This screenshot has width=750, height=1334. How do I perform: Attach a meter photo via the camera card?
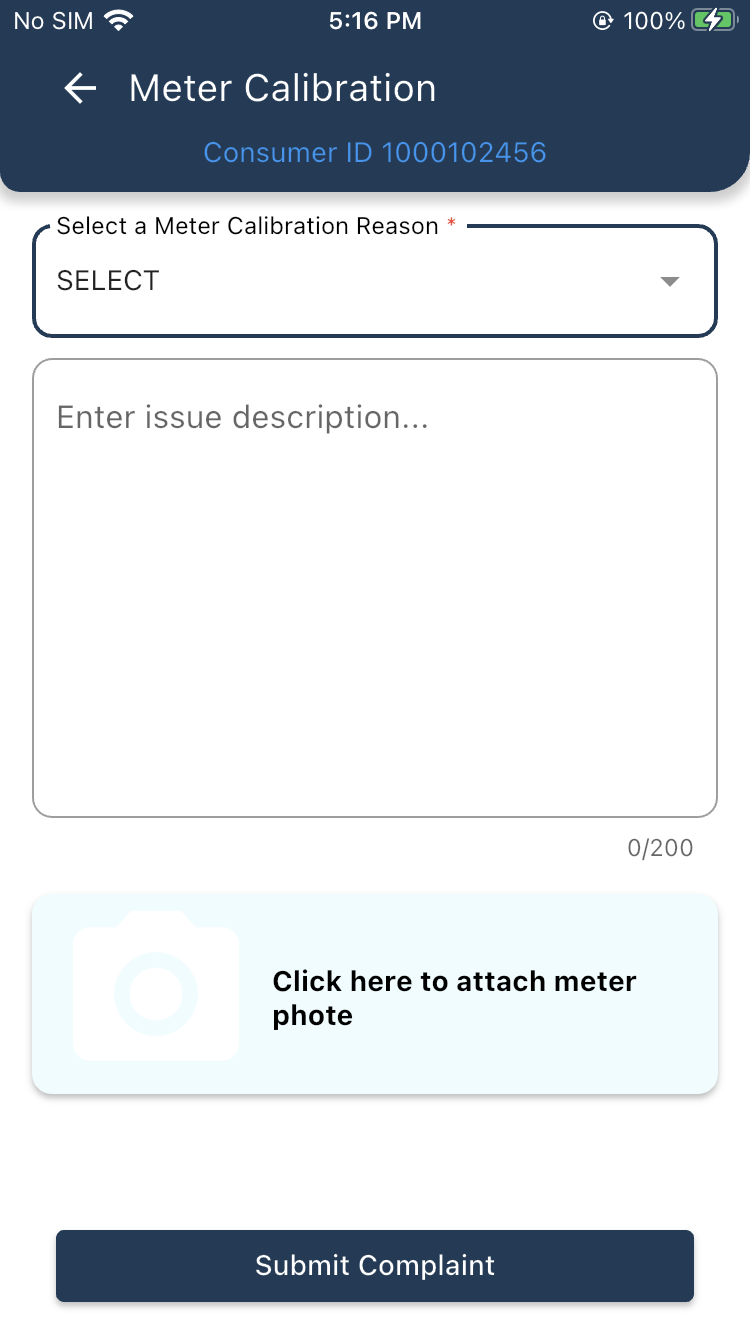[375, 993]
